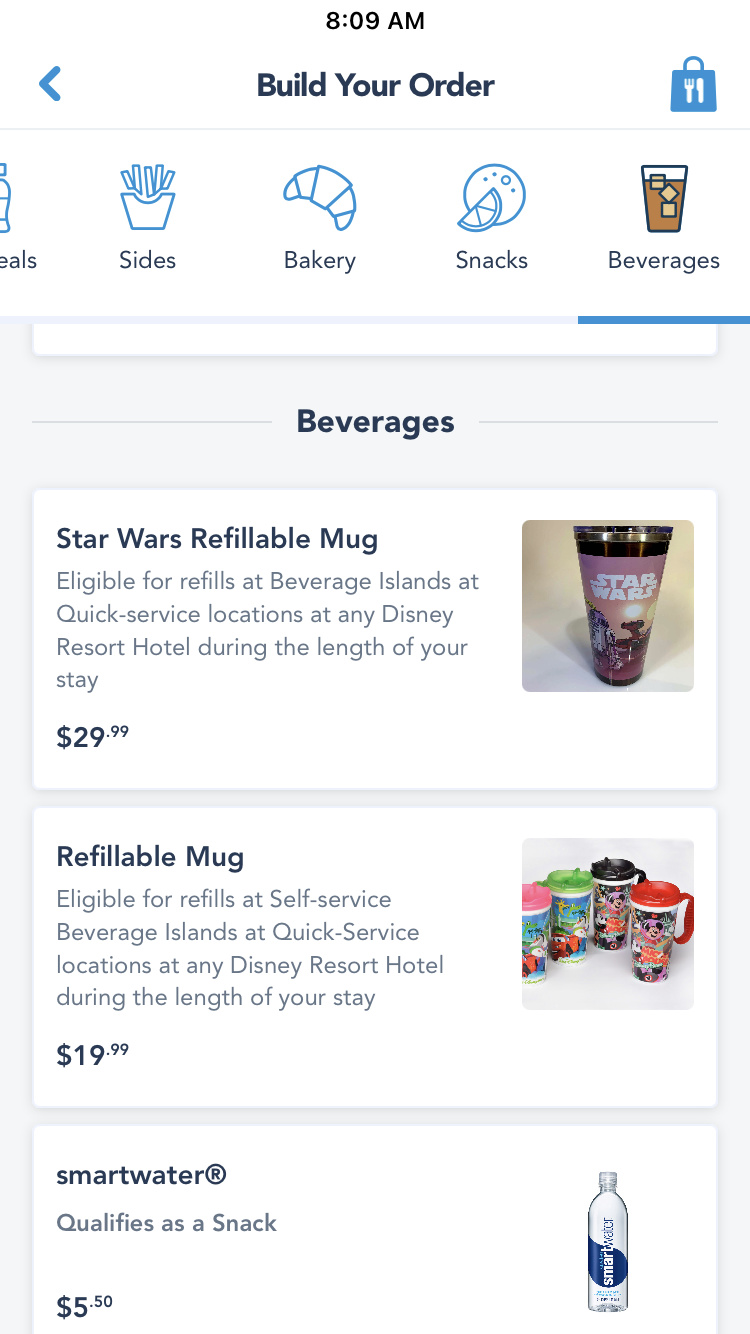
Task: Open the Star Wars Refillable Mug item
Action: point(375,639)
